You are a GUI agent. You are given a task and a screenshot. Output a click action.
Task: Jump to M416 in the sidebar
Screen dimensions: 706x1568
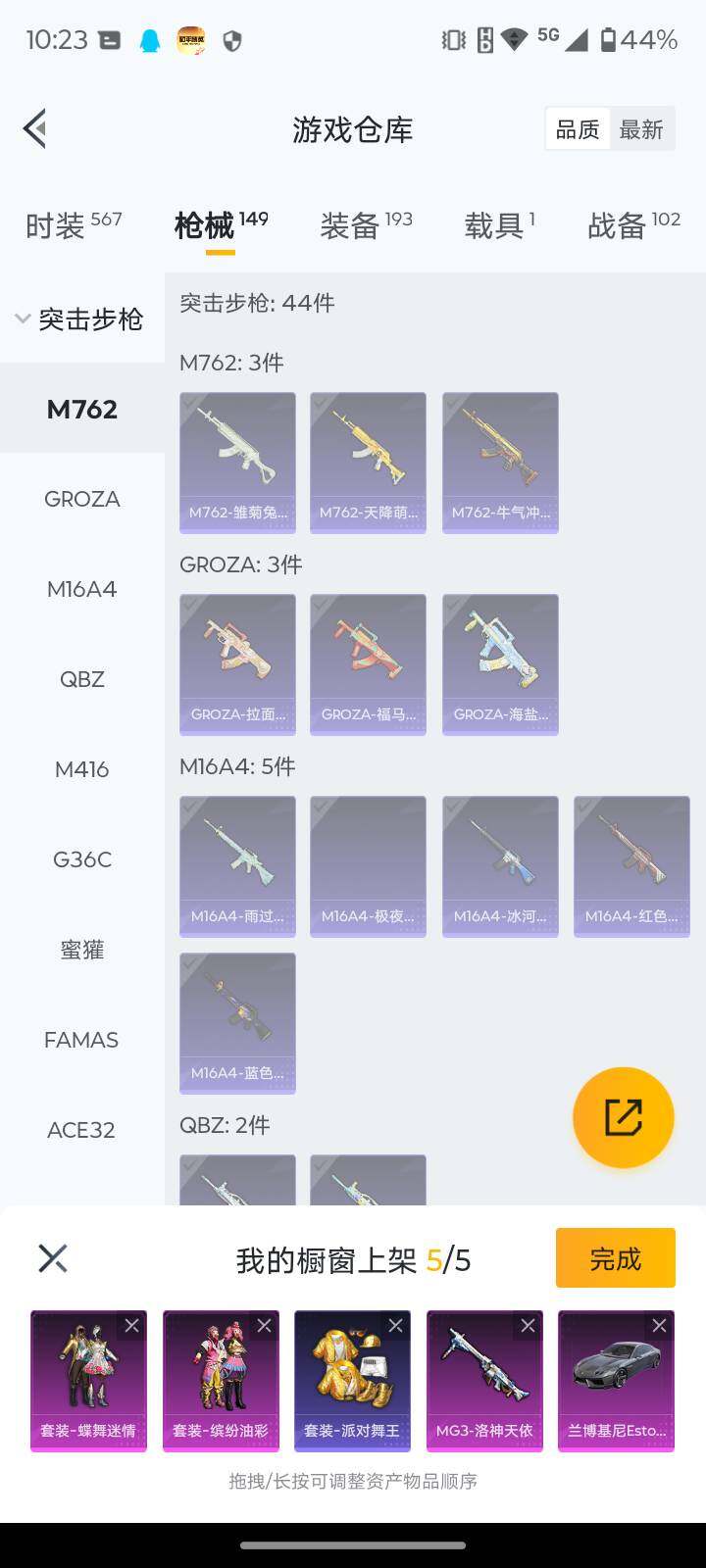click(x=82, y=769)
